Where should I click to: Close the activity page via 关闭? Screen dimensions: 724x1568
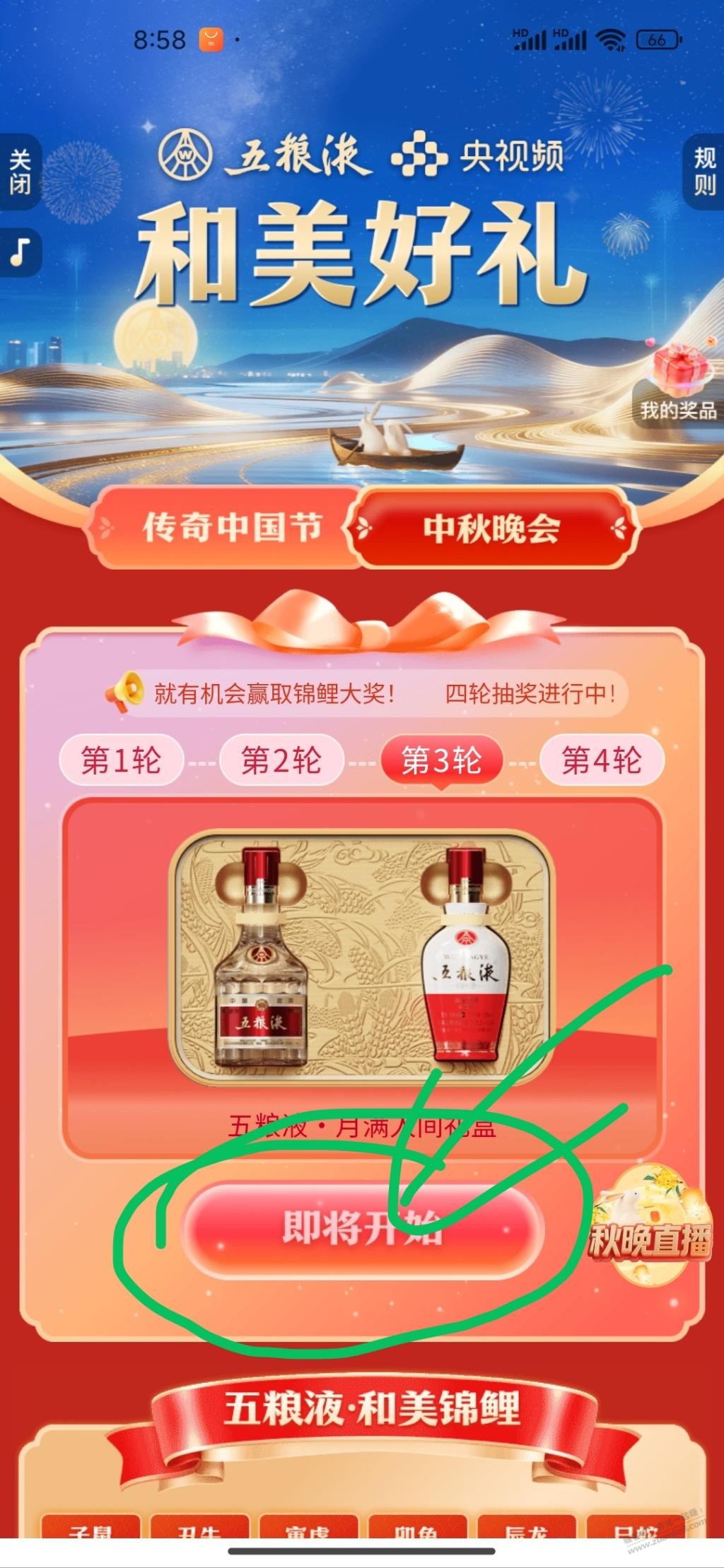pos(20,172)
